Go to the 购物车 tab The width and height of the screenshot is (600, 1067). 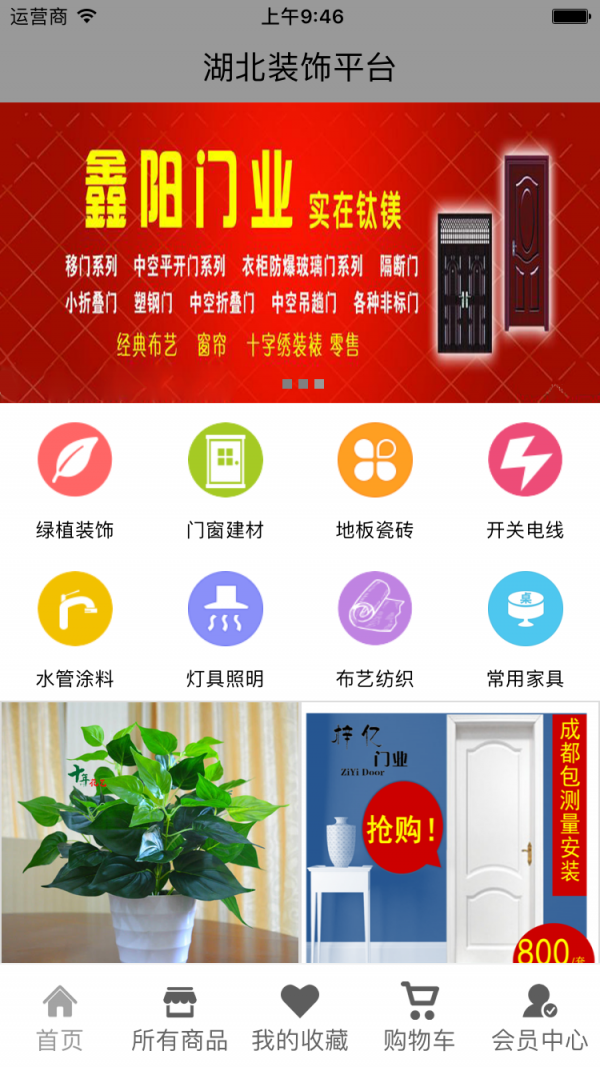[x=419, y=1017]
